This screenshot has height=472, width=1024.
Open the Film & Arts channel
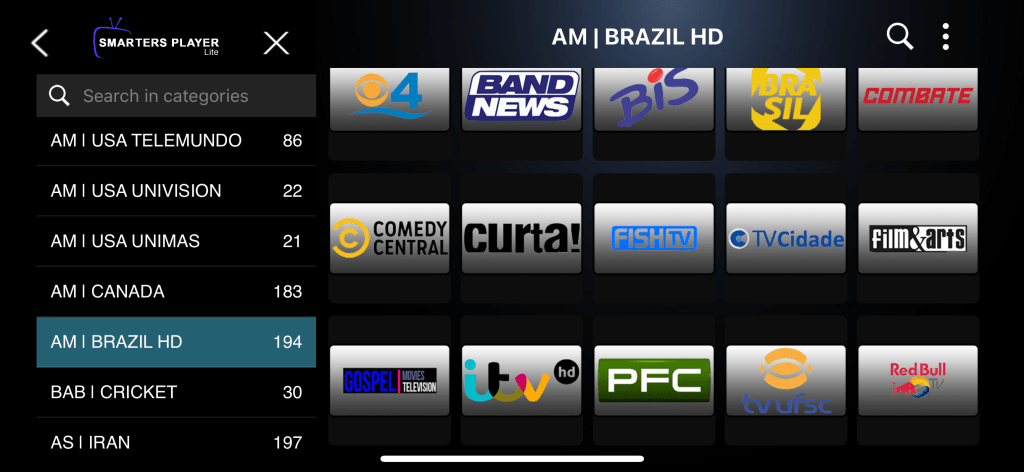point(917,238)
